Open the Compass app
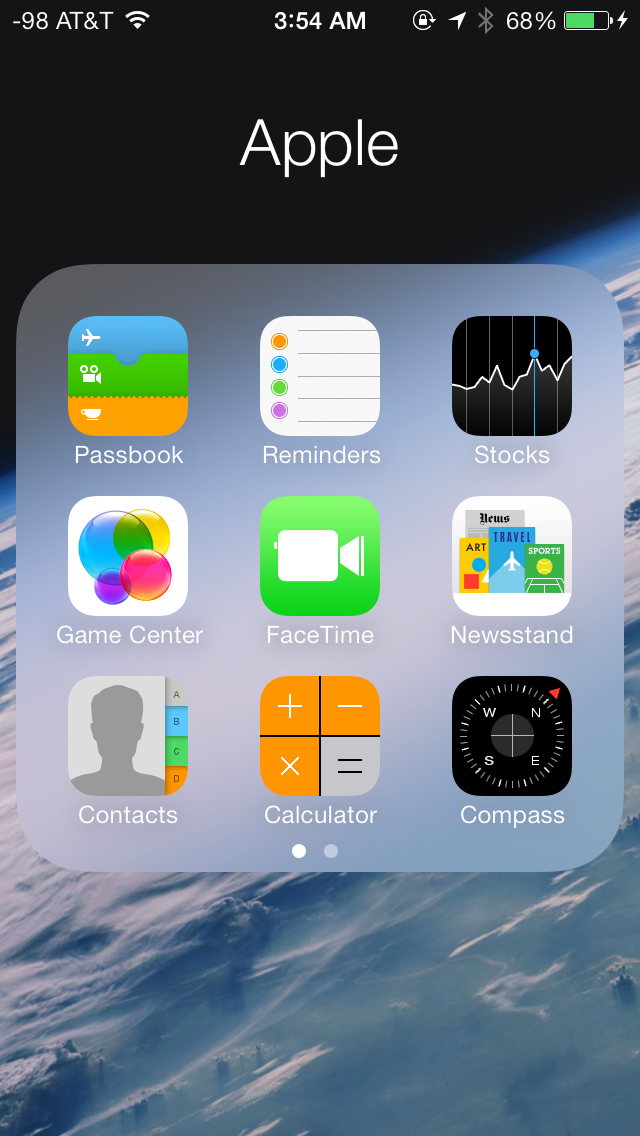Viewport: 640px width, 1136px height. tap(512, 735)
